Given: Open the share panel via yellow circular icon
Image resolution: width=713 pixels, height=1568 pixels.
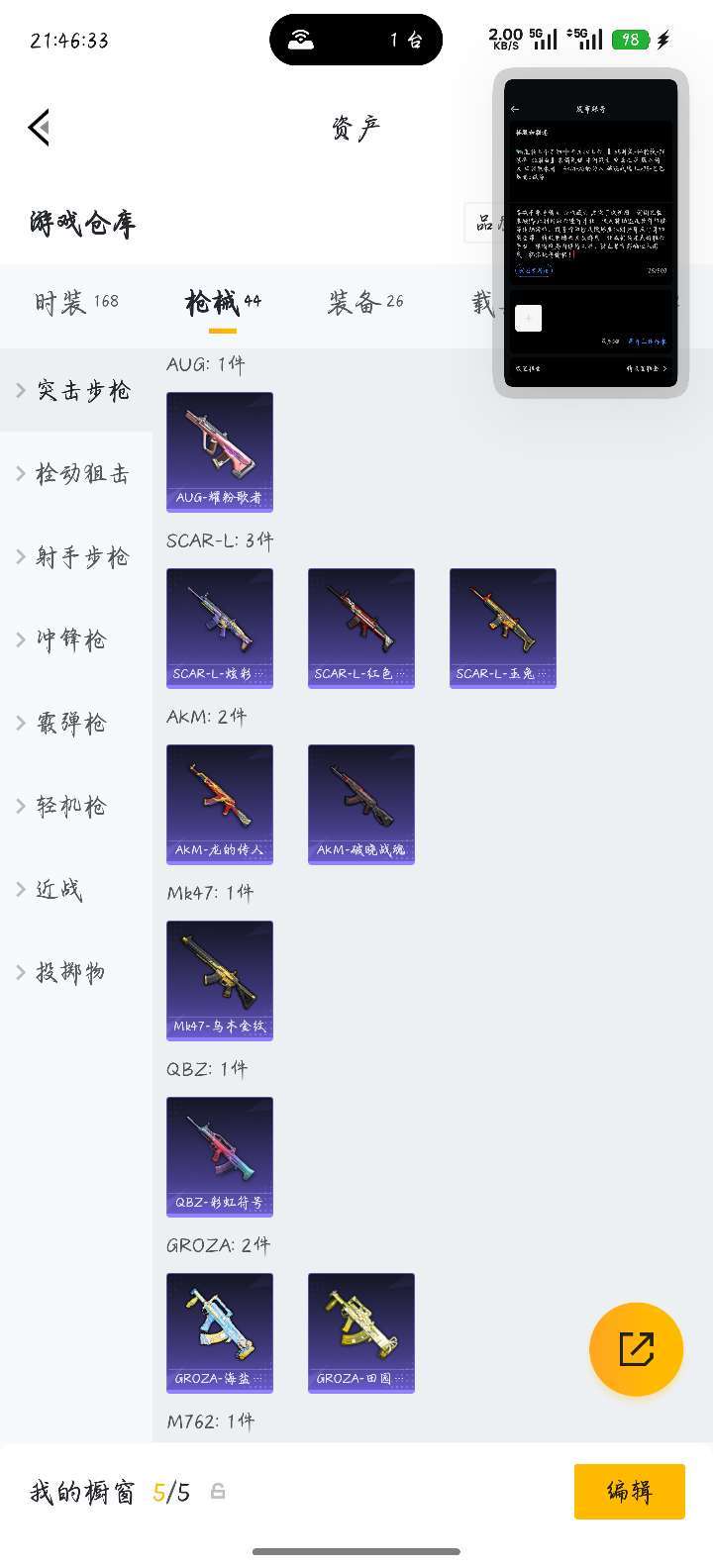Looking at the screenshot, I should pyautogui.click(x=637, y=1349).
